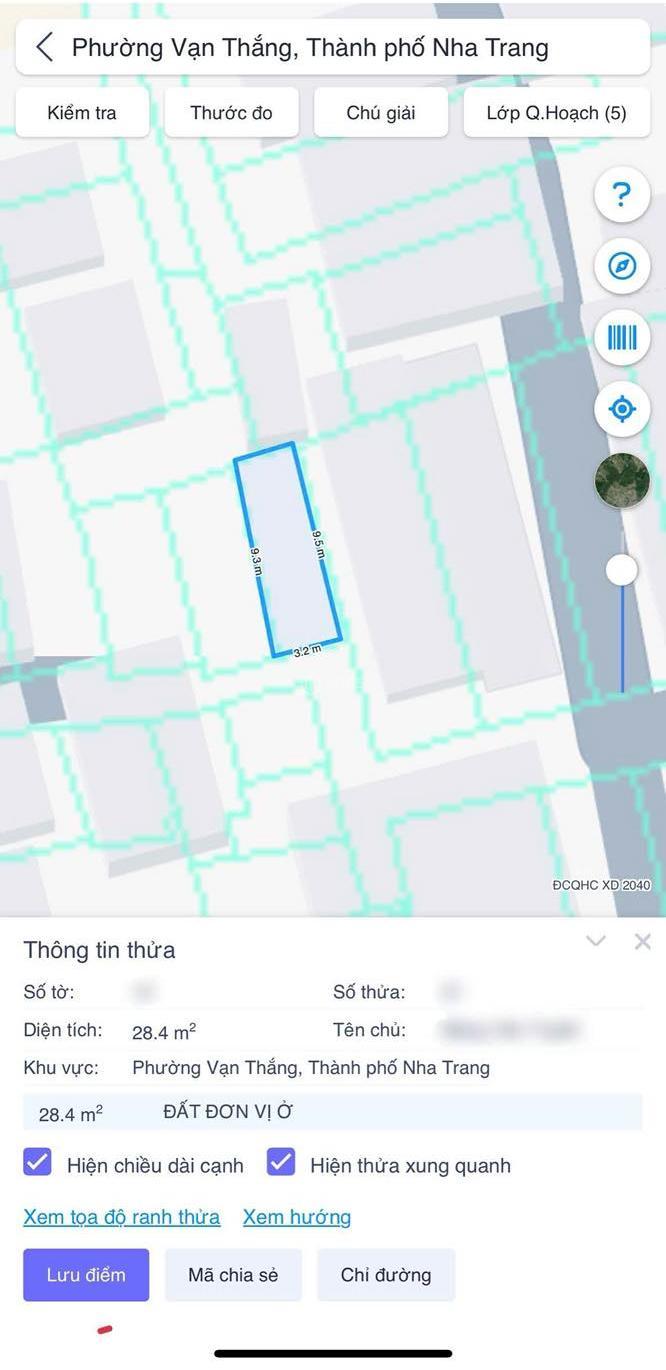Go back using the top arrow
Screen dimensions: 666x1370
click(44, 47)
